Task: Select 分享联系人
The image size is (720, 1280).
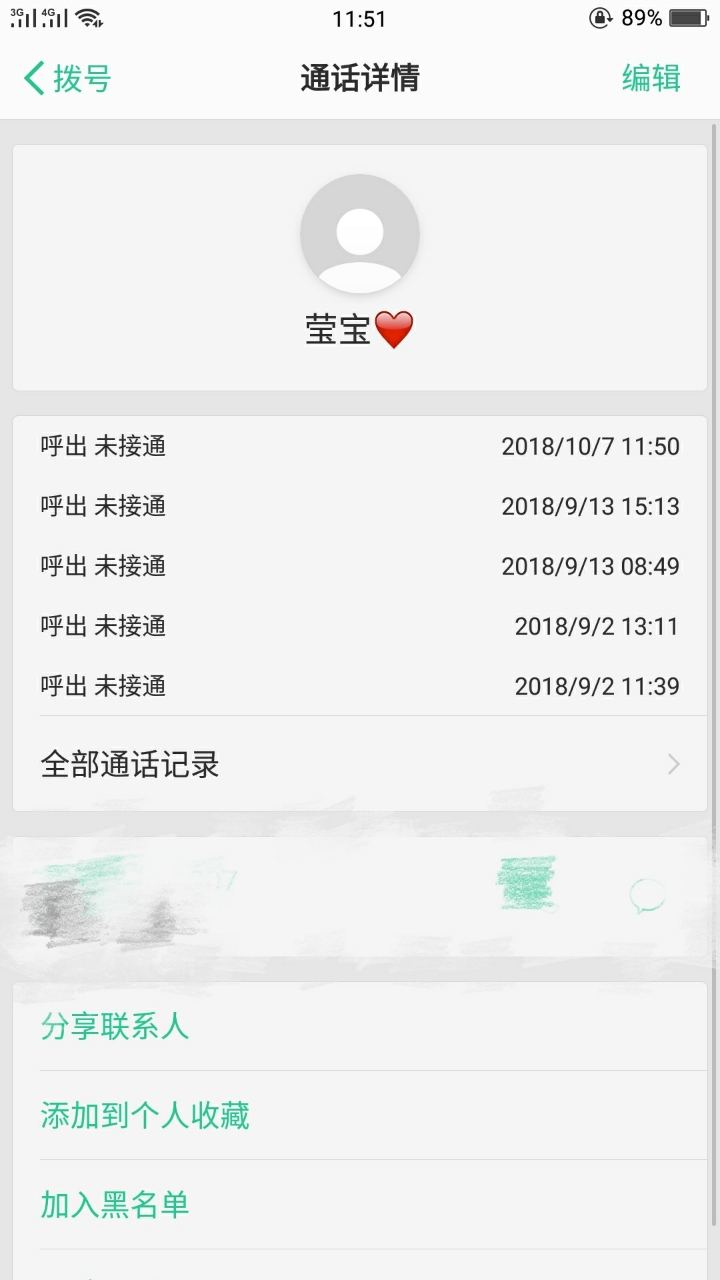Action: (x=115, y=1026)
